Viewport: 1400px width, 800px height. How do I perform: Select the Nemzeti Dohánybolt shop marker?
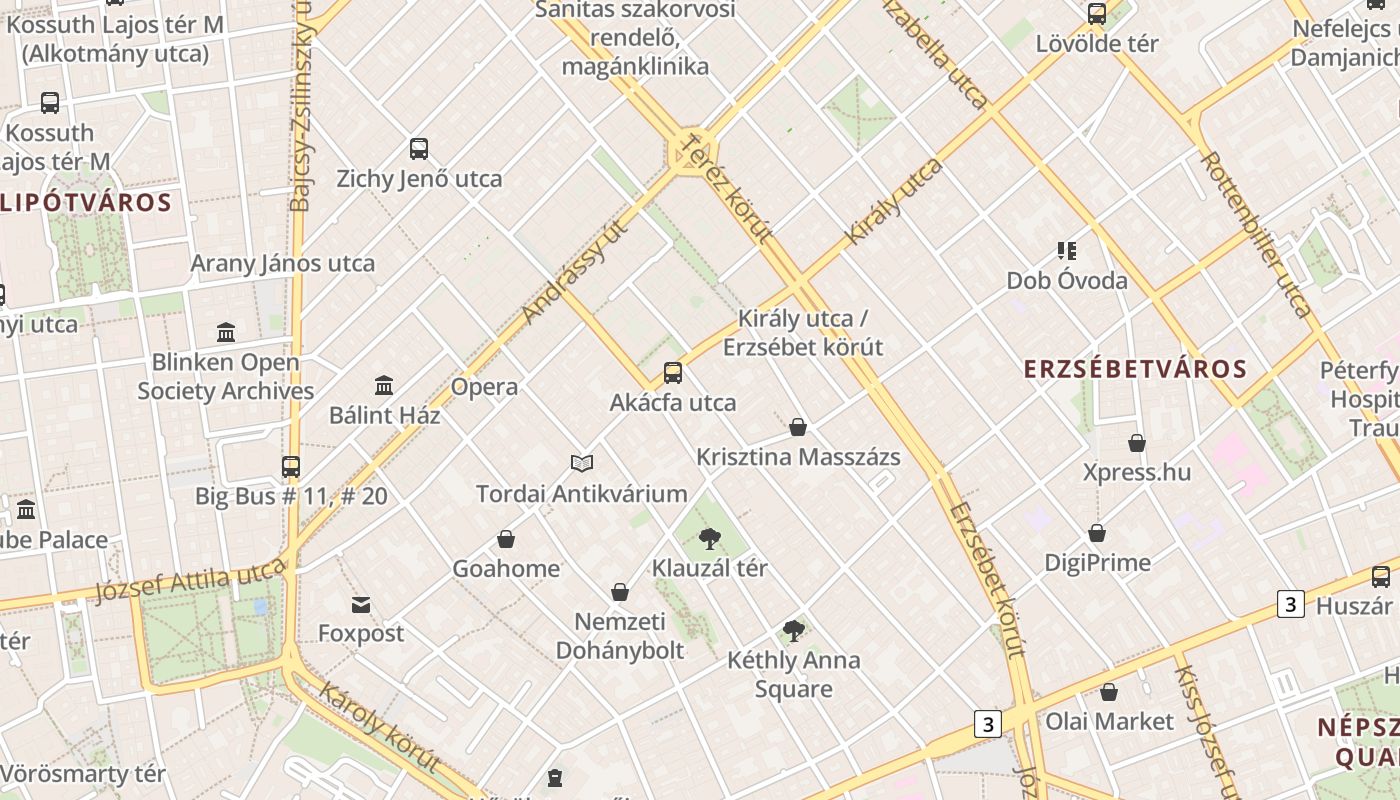pyautogui.click(x=620, y=591)
